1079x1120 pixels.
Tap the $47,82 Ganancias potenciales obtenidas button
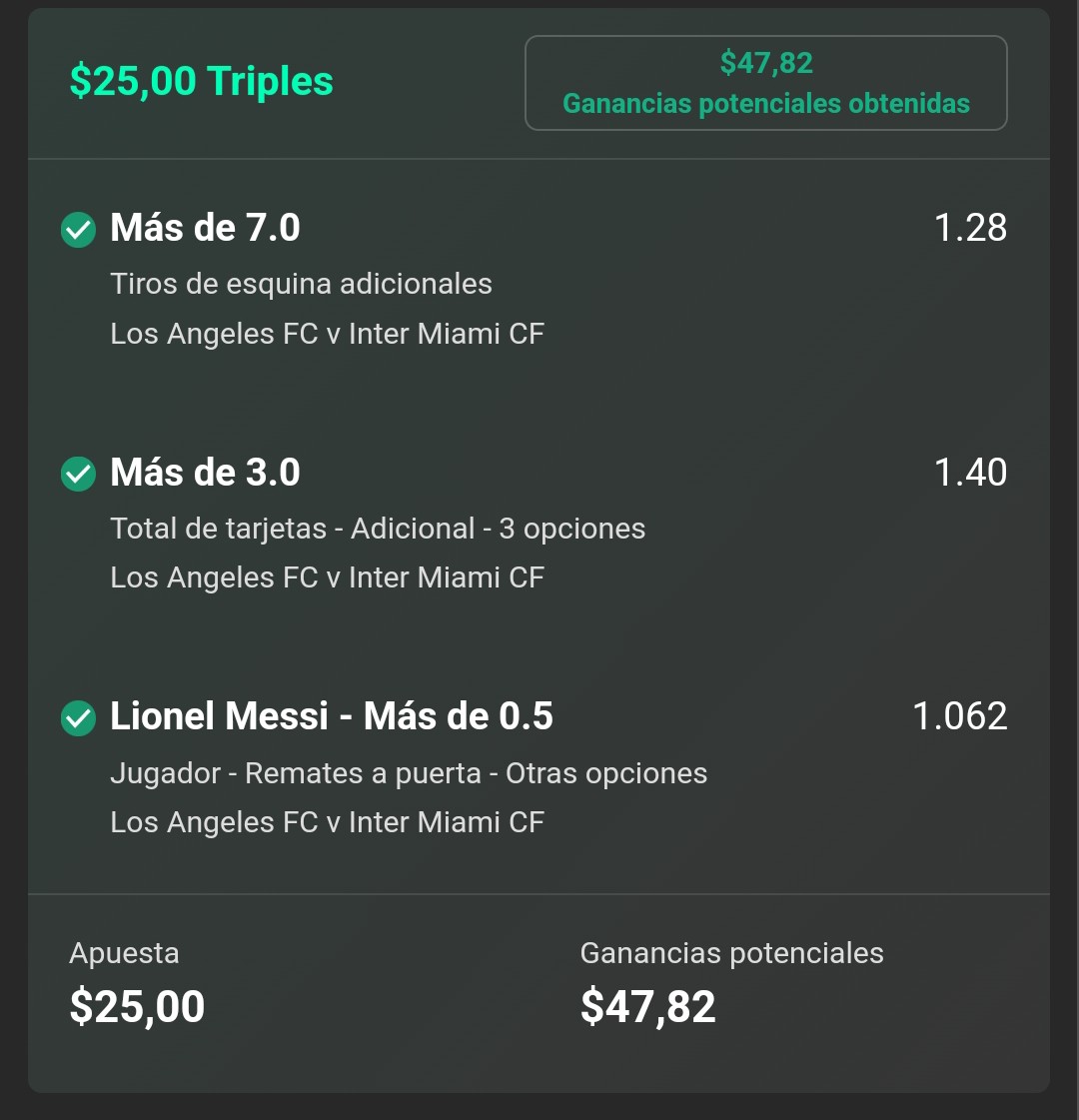765,83
